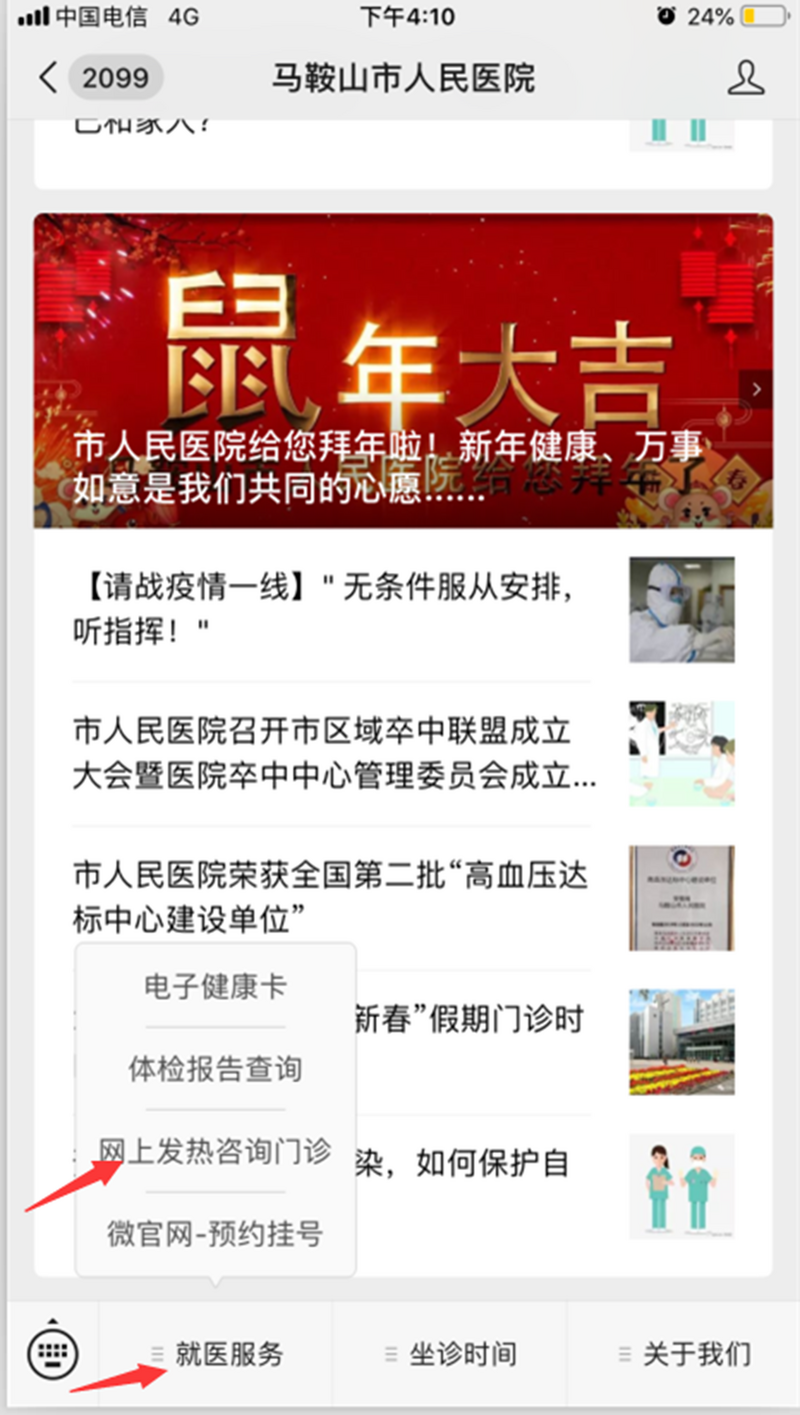The height and width of the screenshot is (1415, 800).
Task: Open 网上发热咨询门诊
Action: click(215, 1151)
